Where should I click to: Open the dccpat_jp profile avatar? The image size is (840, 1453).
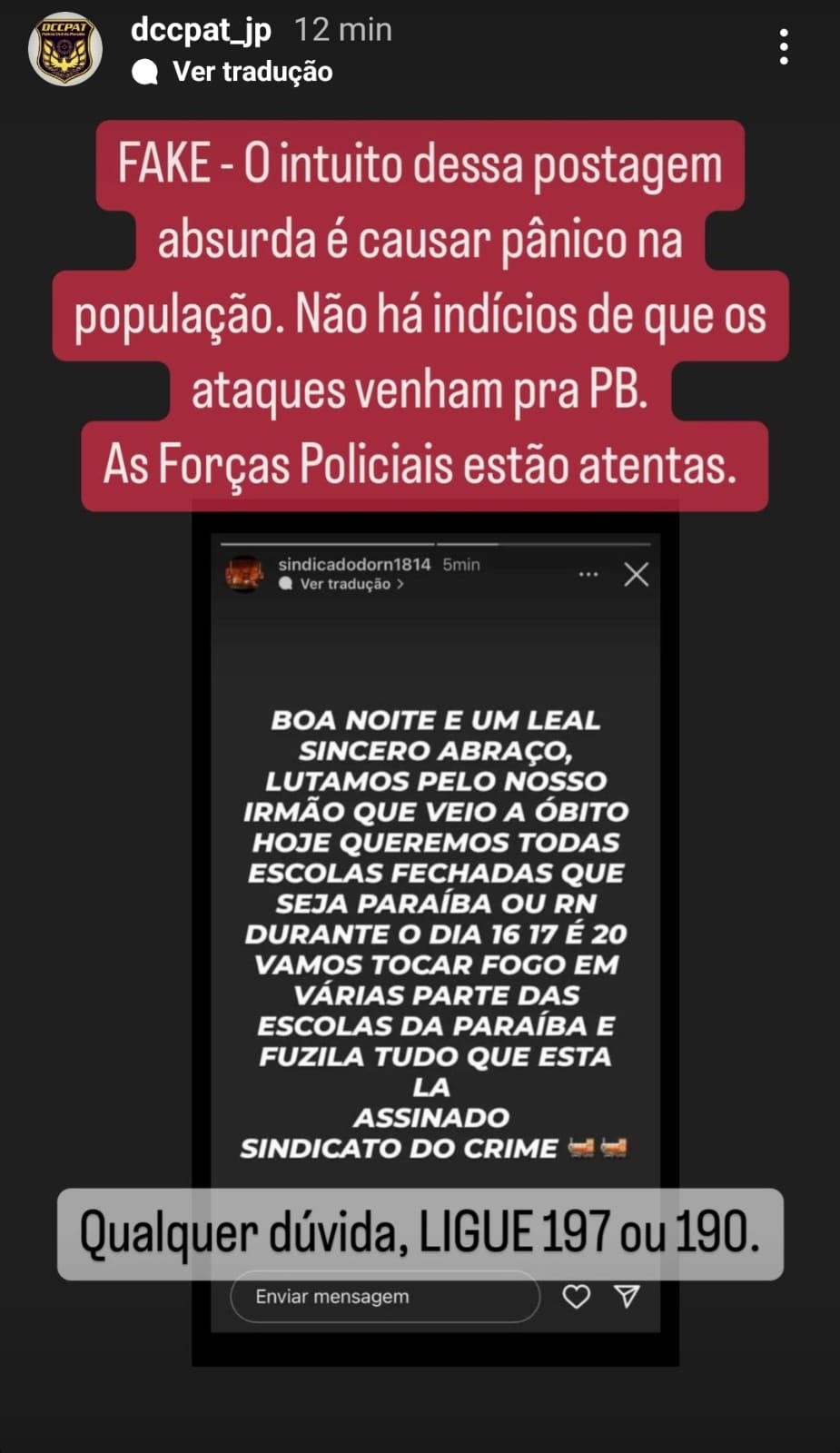64,49
